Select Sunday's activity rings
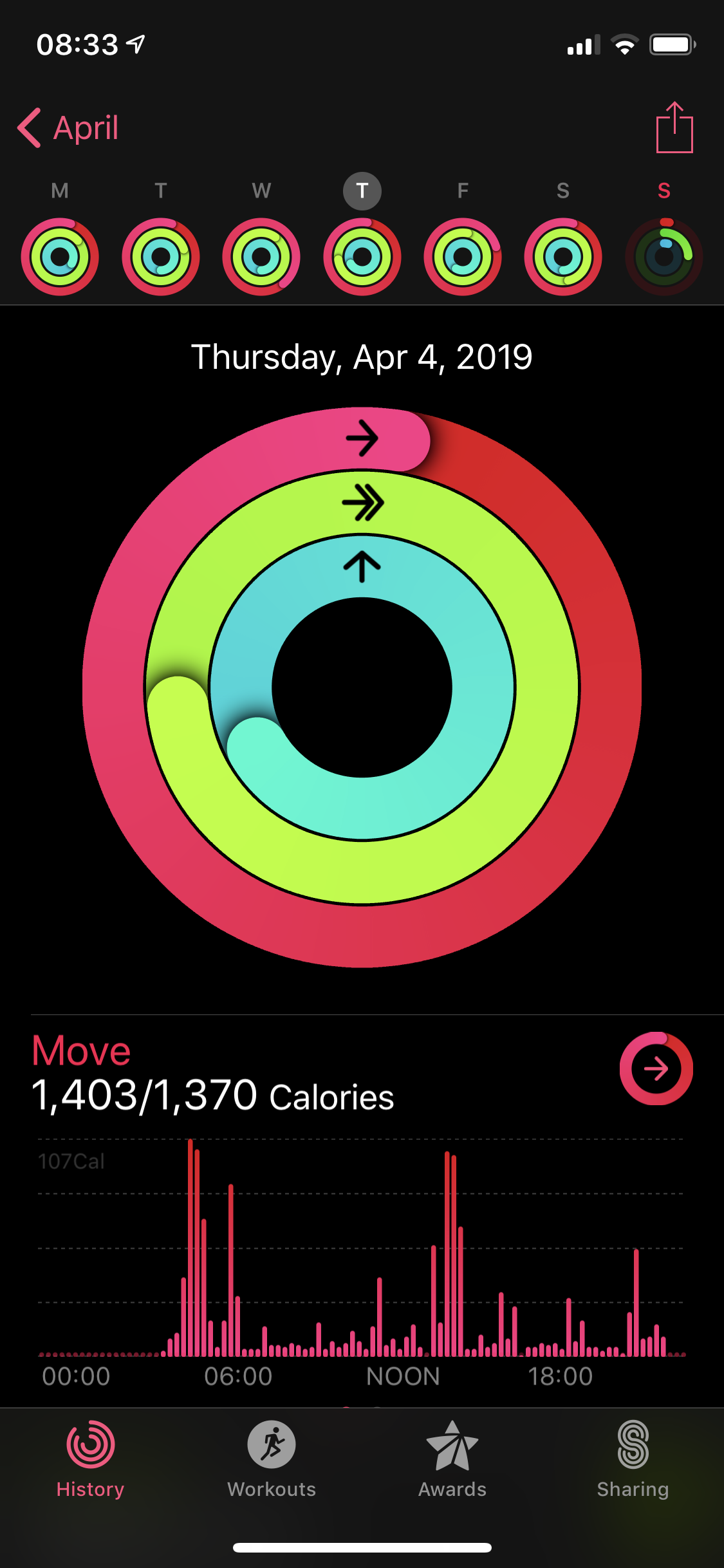Viewport: 724px width, 1568px height. coord(664,257)
